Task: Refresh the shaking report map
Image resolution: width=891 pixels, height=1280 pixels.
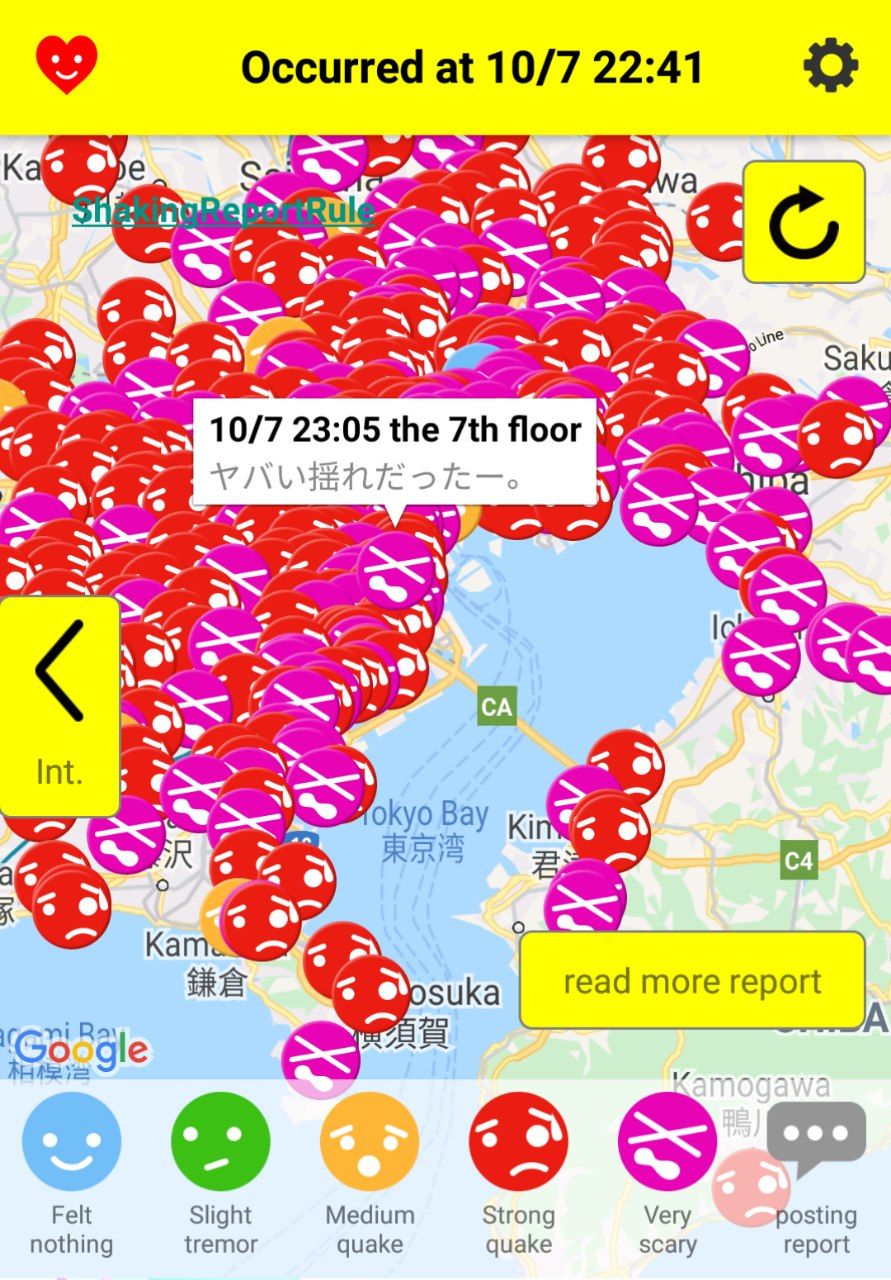Action: click(x=803, y=222)
